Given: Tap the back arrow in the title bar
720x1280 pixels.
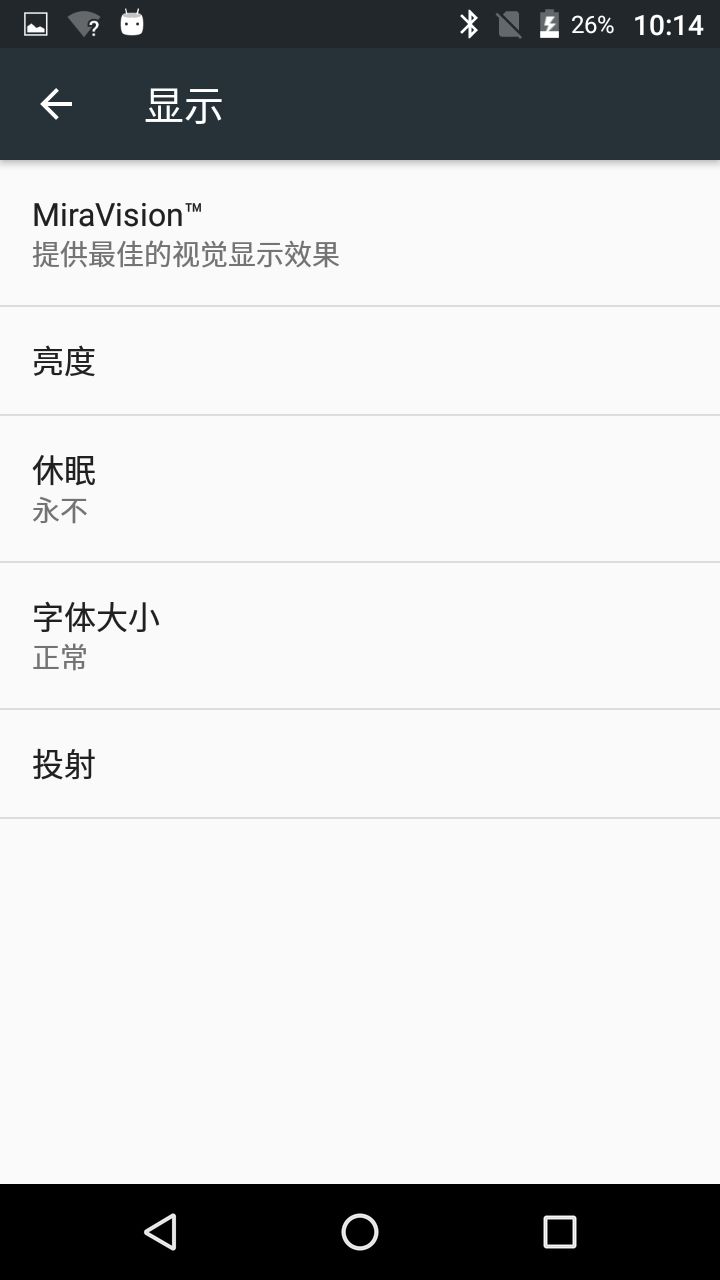Looking at the screenshot, I should [55, 103].
